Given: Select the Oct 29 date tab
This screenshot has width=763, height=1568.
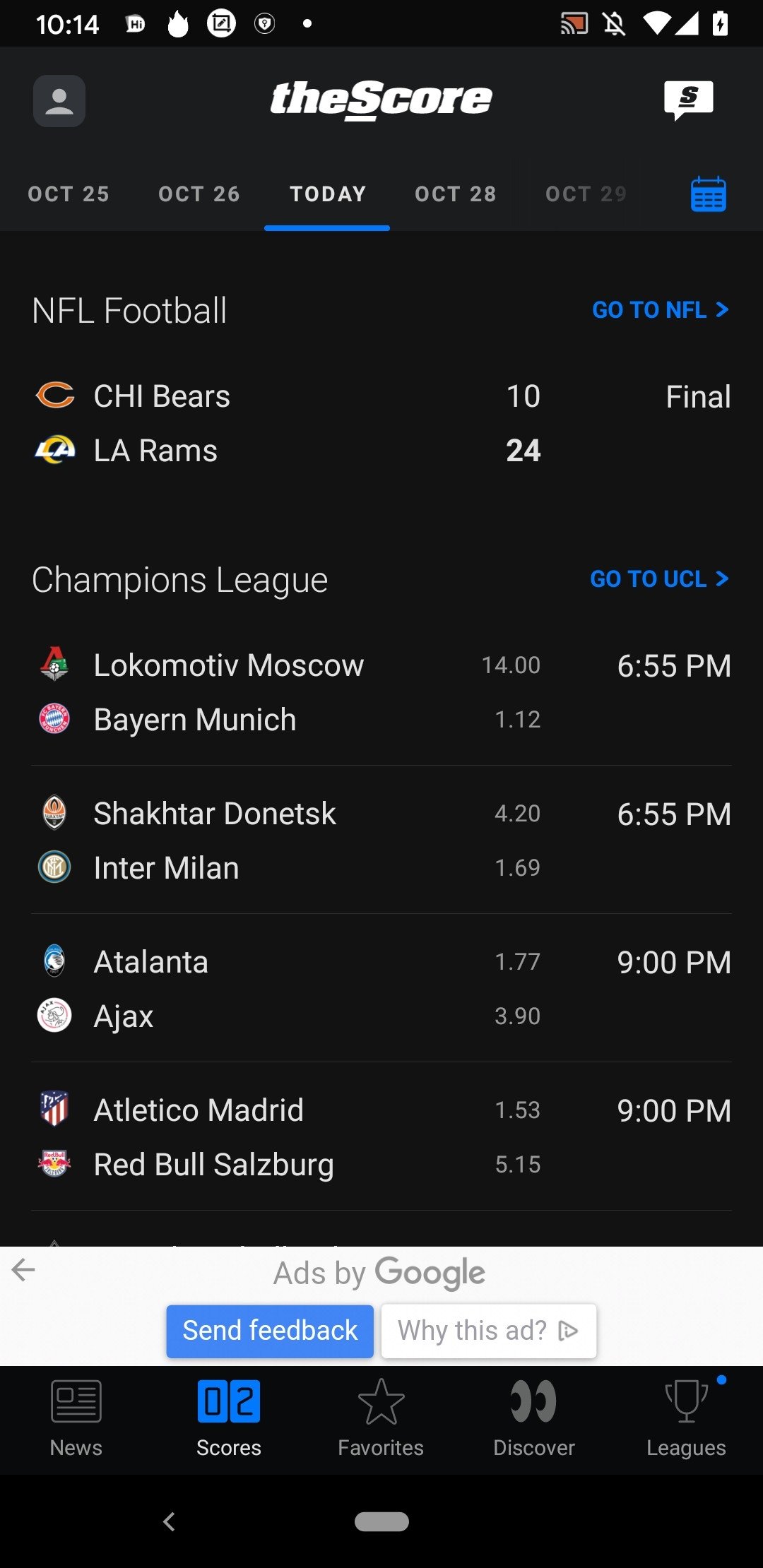Looking at the screenshot, I should coord(586,194).
